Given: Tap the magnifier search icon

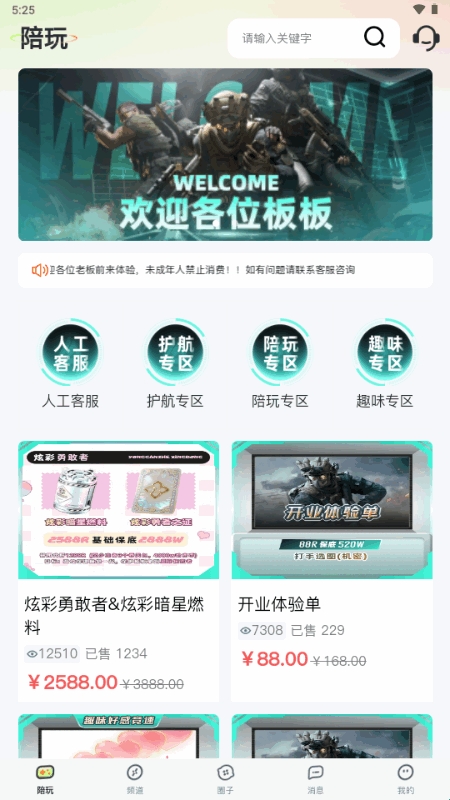Looking at the screenshot, I should pos(374,38).
